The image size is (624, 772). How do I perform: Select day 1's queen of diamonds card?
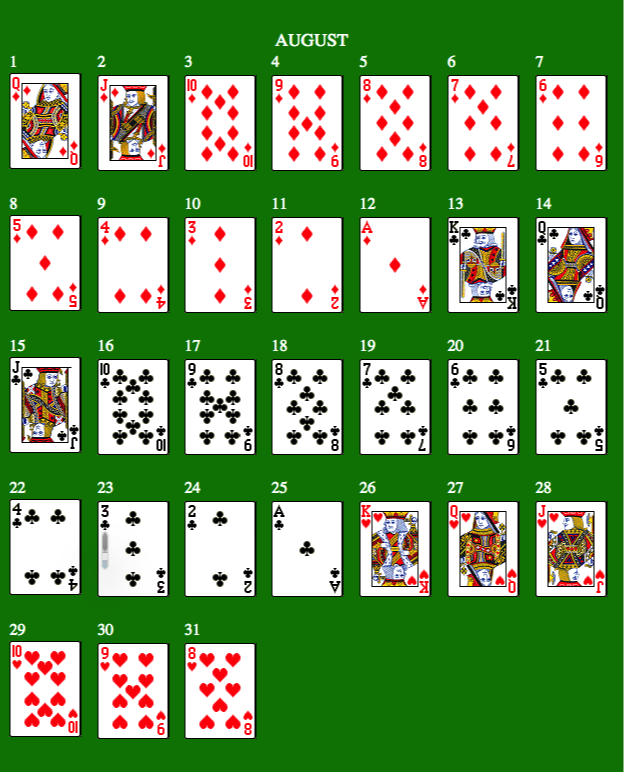[45, 122]
